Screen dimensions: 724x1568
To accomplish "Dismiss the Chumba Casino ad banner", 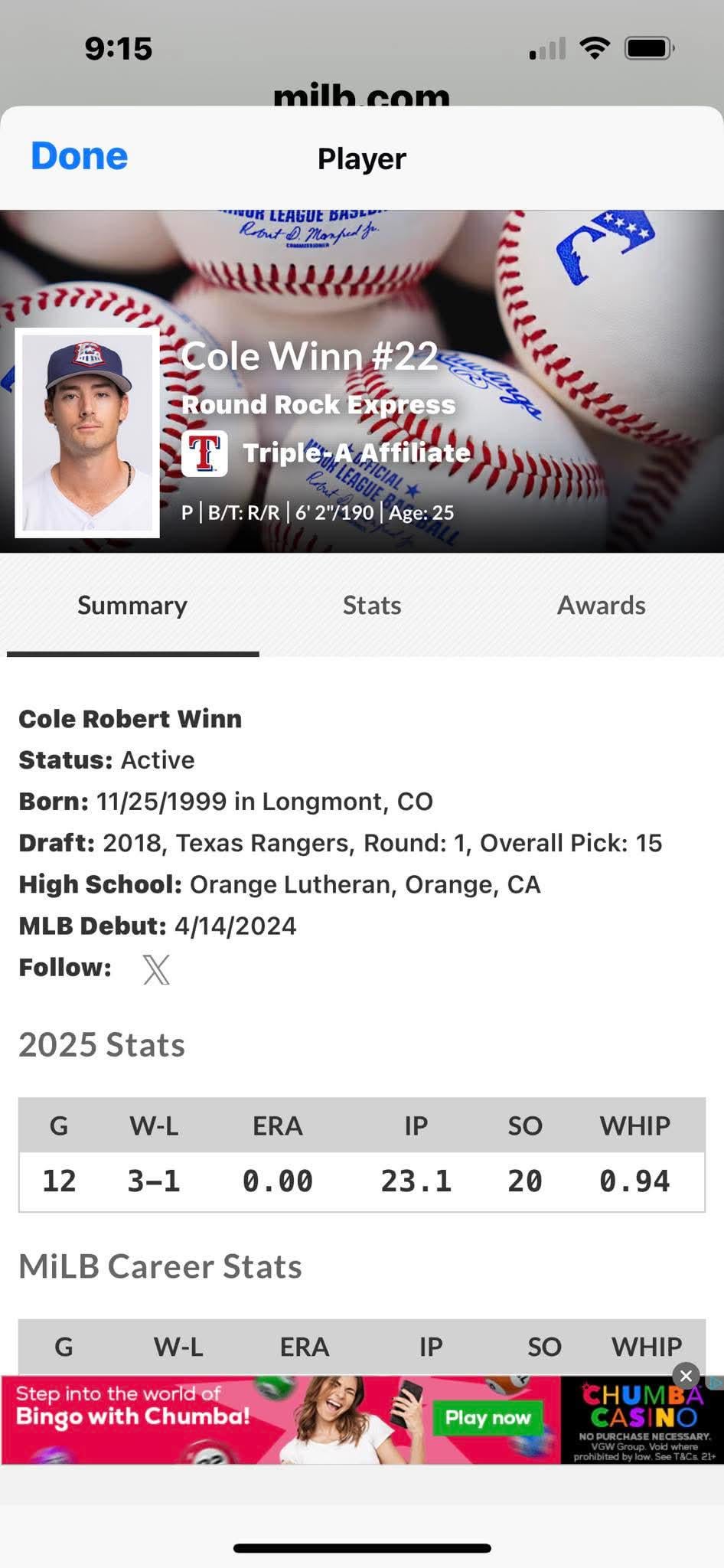I will coord(686,1375).
